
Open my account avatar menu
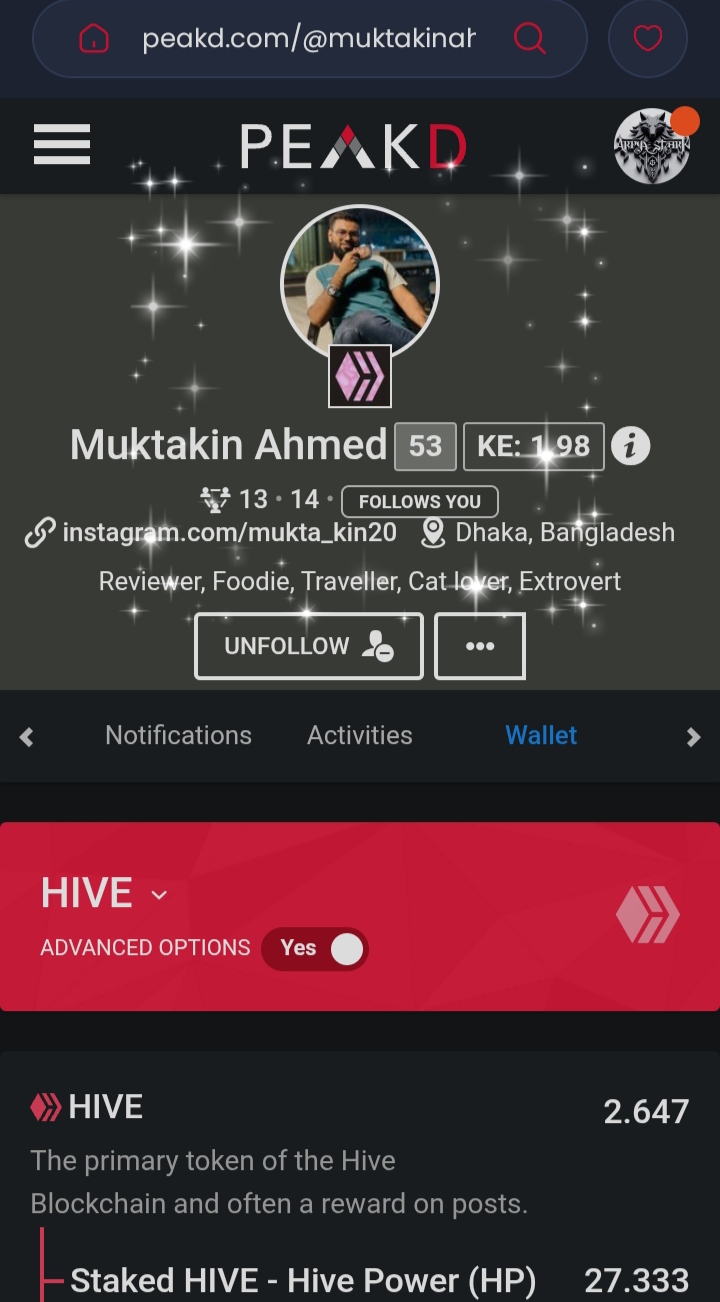click(652, 146)
